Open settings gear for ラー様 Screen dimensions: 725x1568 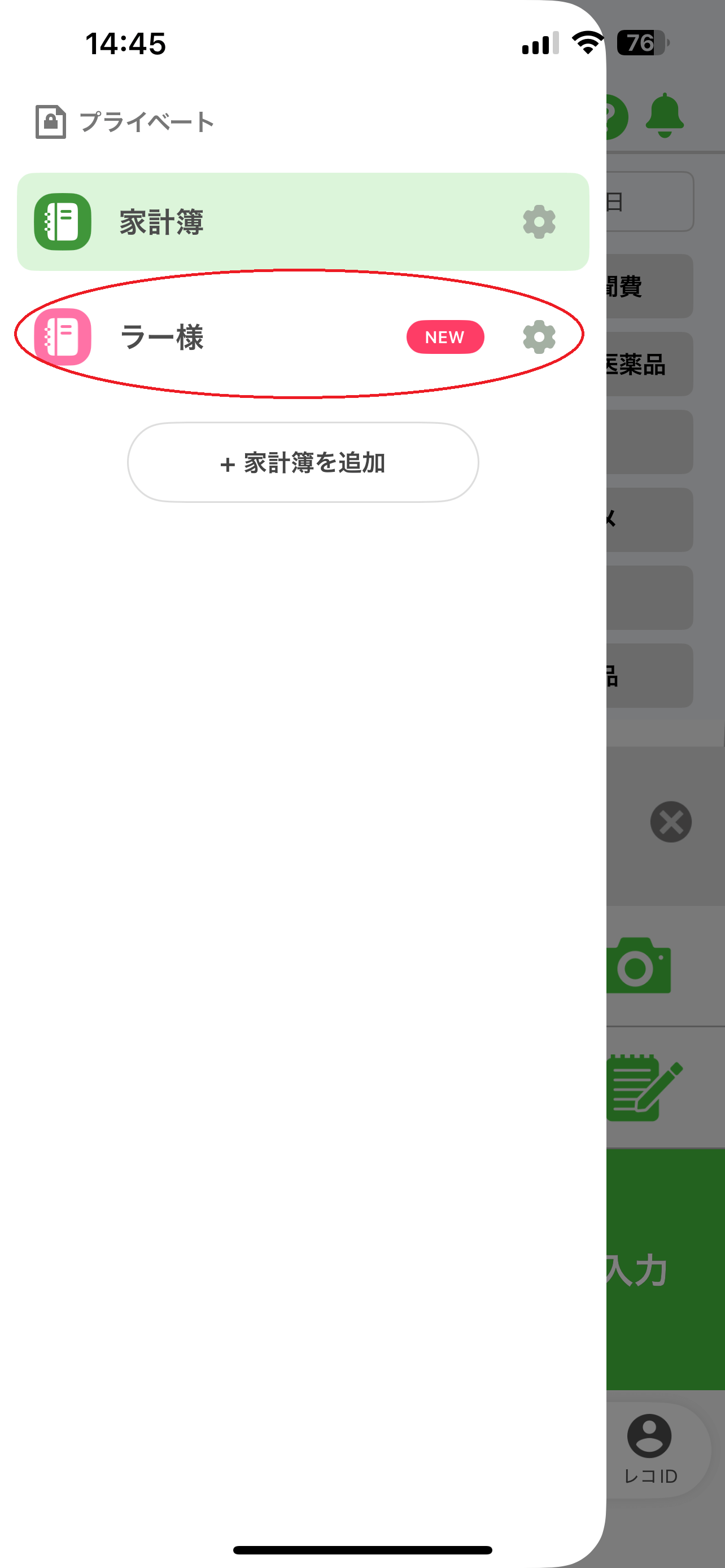click(x=539, y=336)
